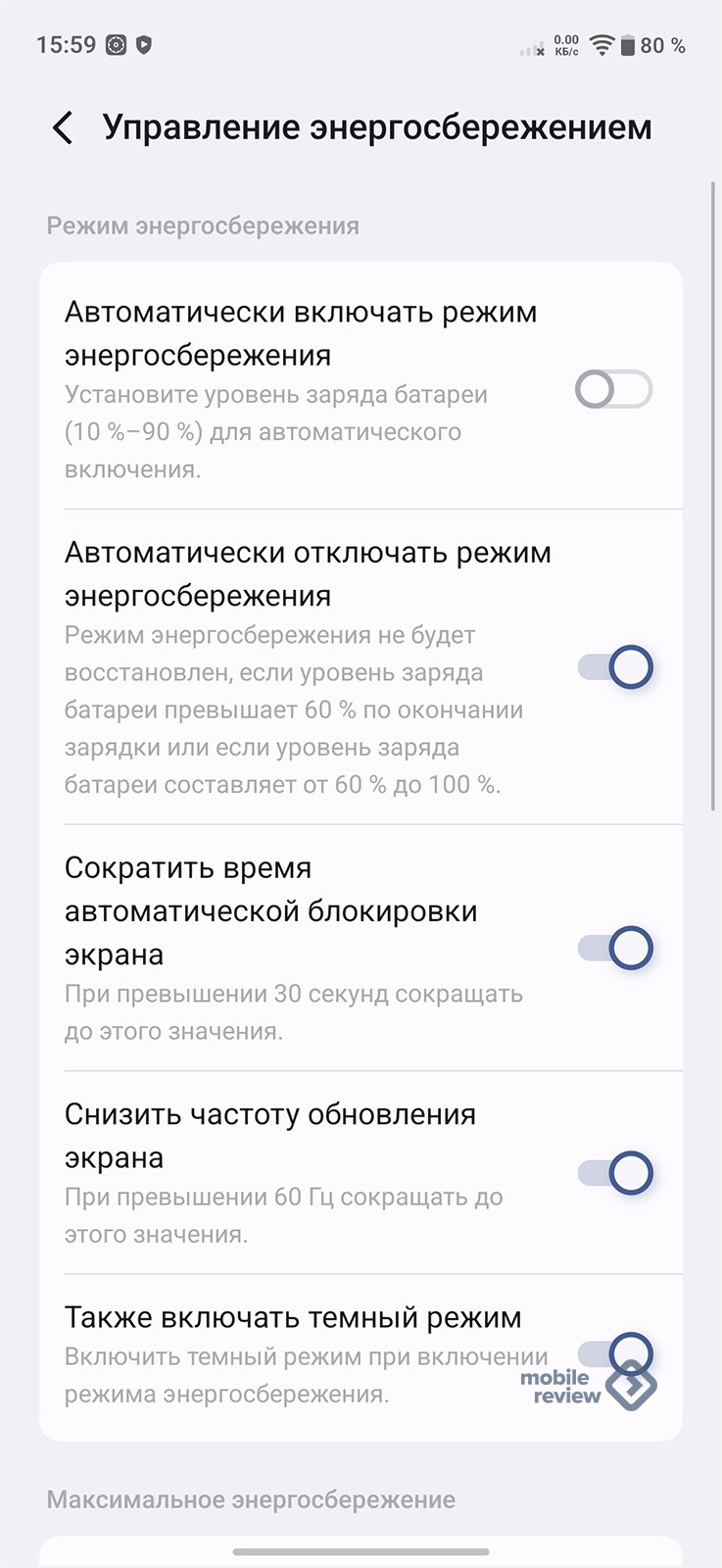Switch off Также включать темный режим
722x1568 pixels.
615,1354
